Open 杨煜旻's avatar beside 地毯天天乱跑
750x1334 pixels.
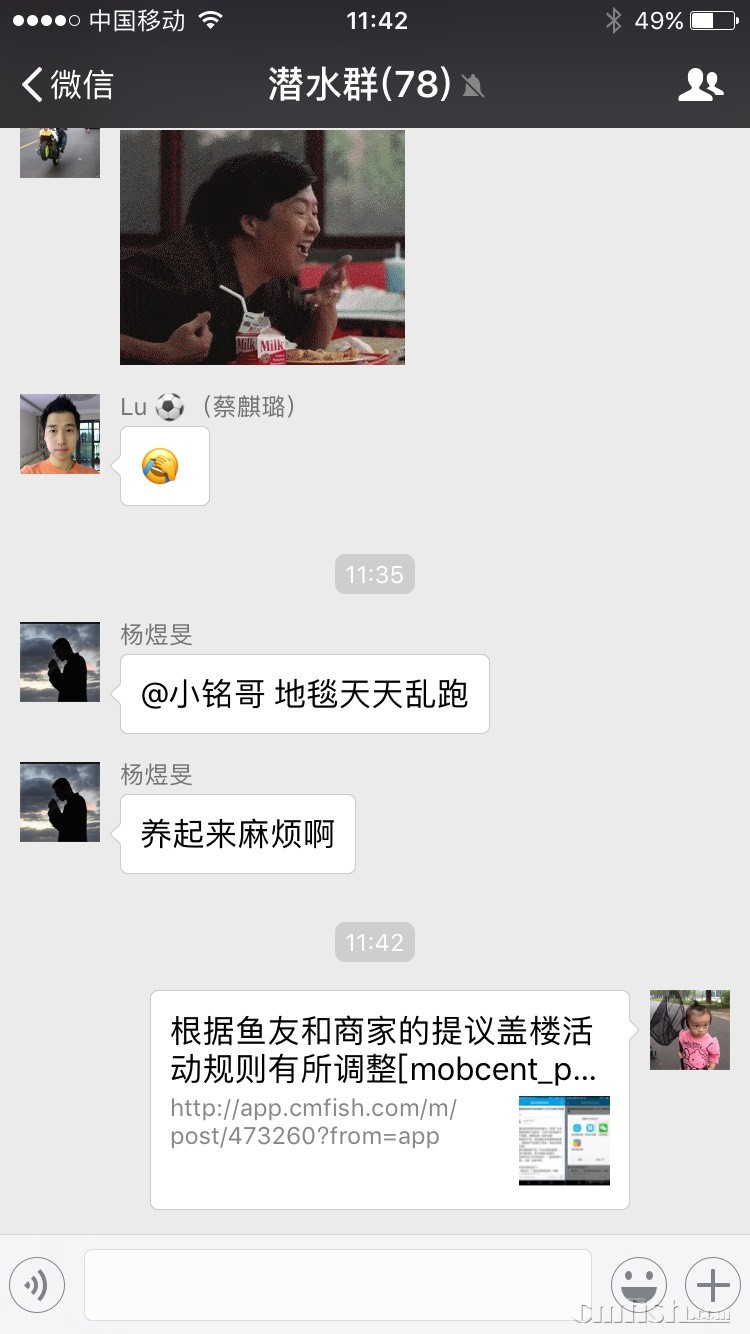click(60, 662)
